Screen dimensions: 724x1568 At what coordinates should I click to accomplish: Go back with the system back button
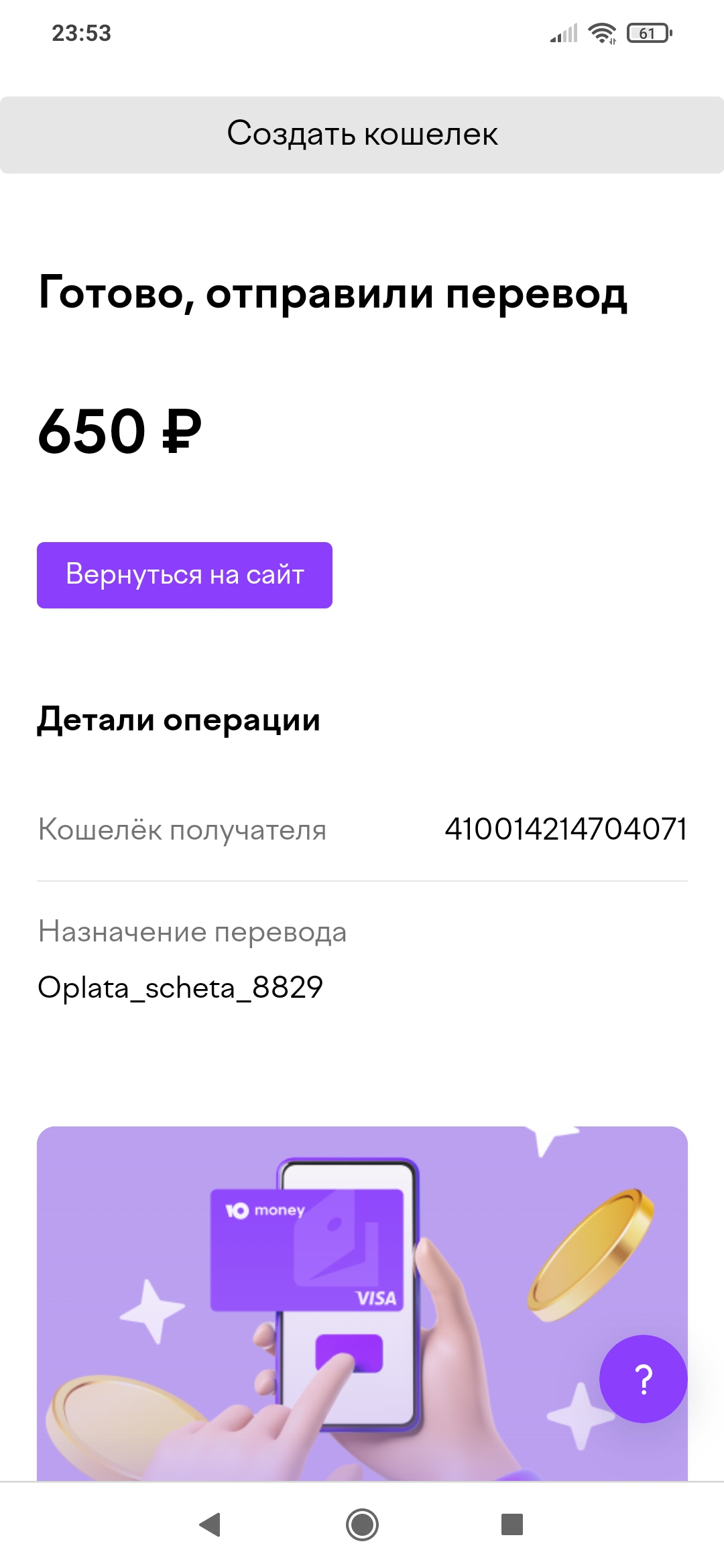click(210, 1524)
